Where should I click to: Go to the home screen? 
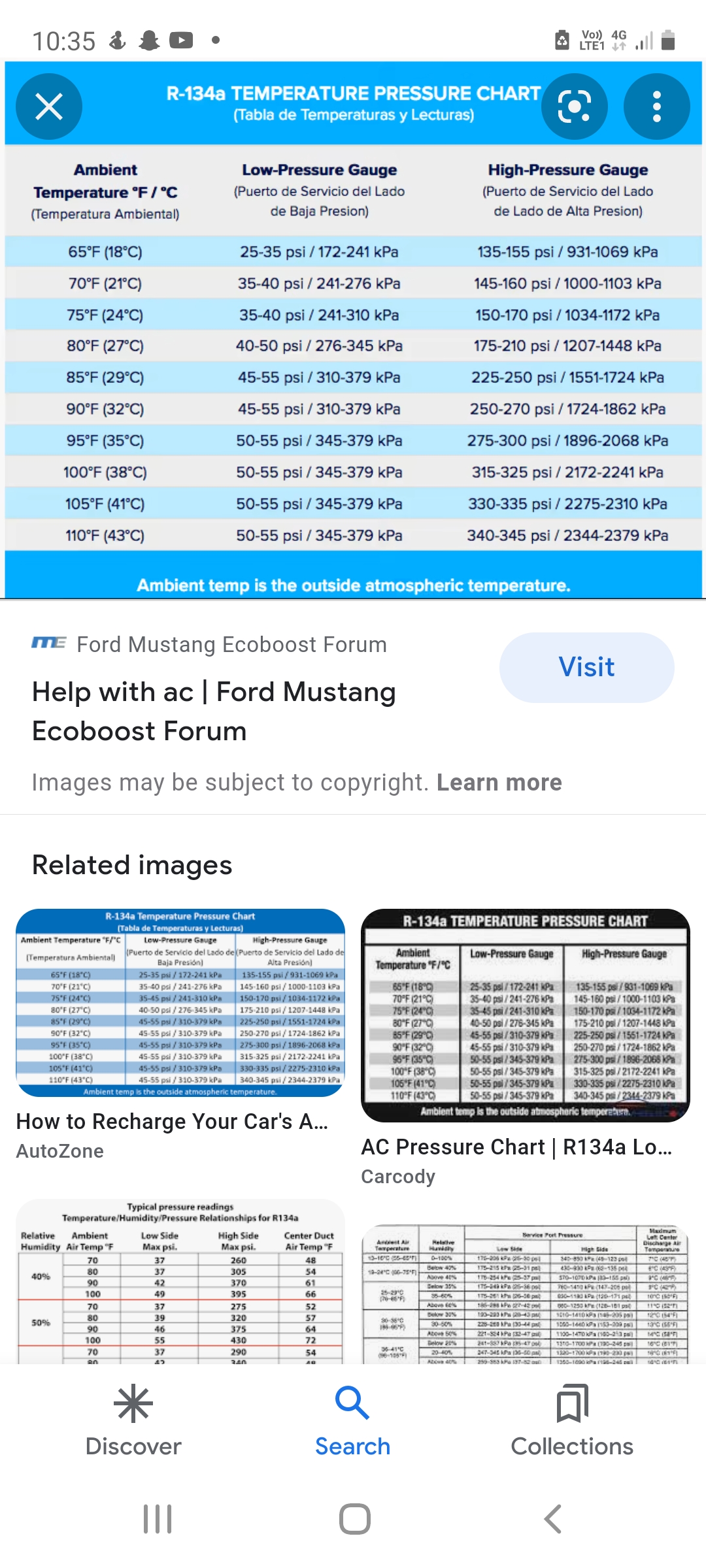tap(354, 1519)
